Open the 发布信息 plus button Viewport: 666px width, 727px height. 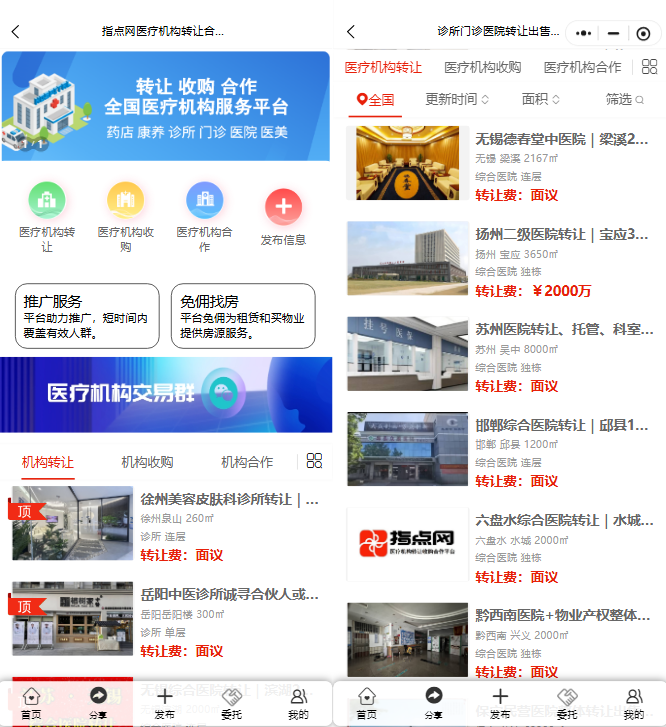[283, 207]
